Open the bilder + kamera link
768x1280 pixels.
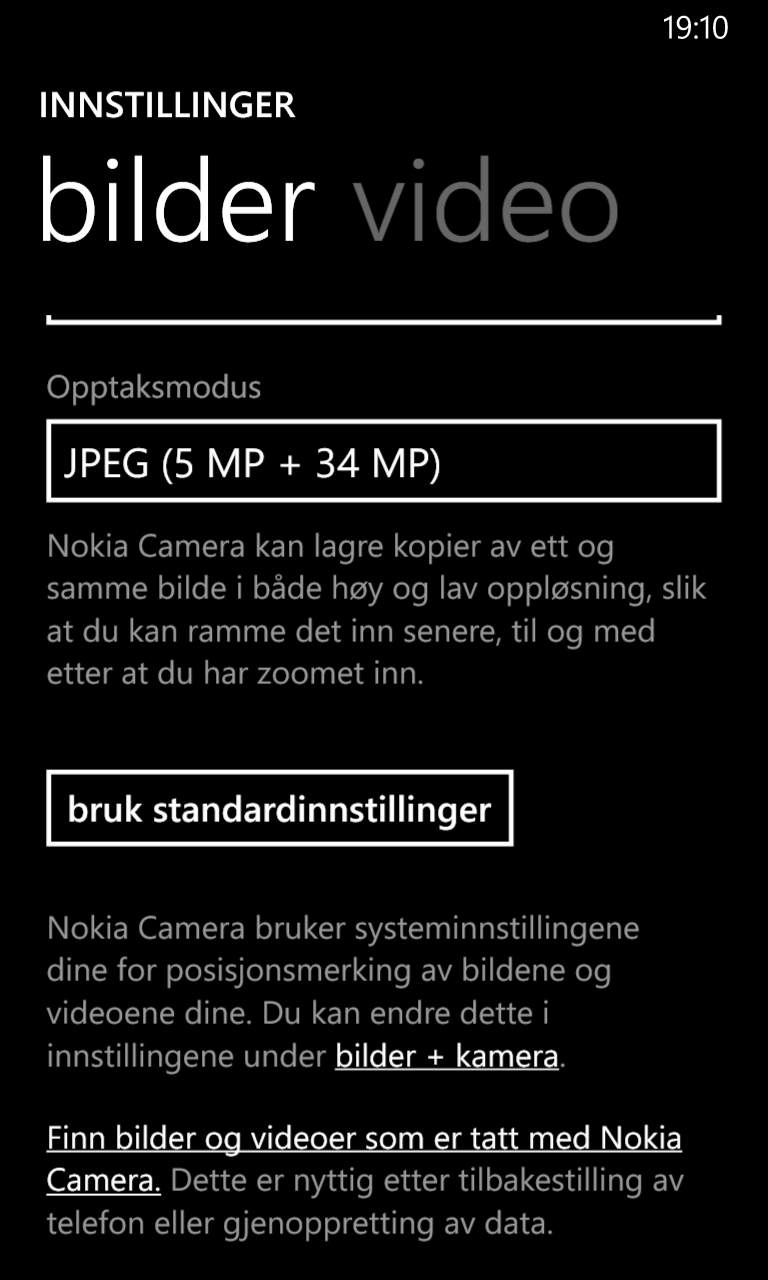447,1056
